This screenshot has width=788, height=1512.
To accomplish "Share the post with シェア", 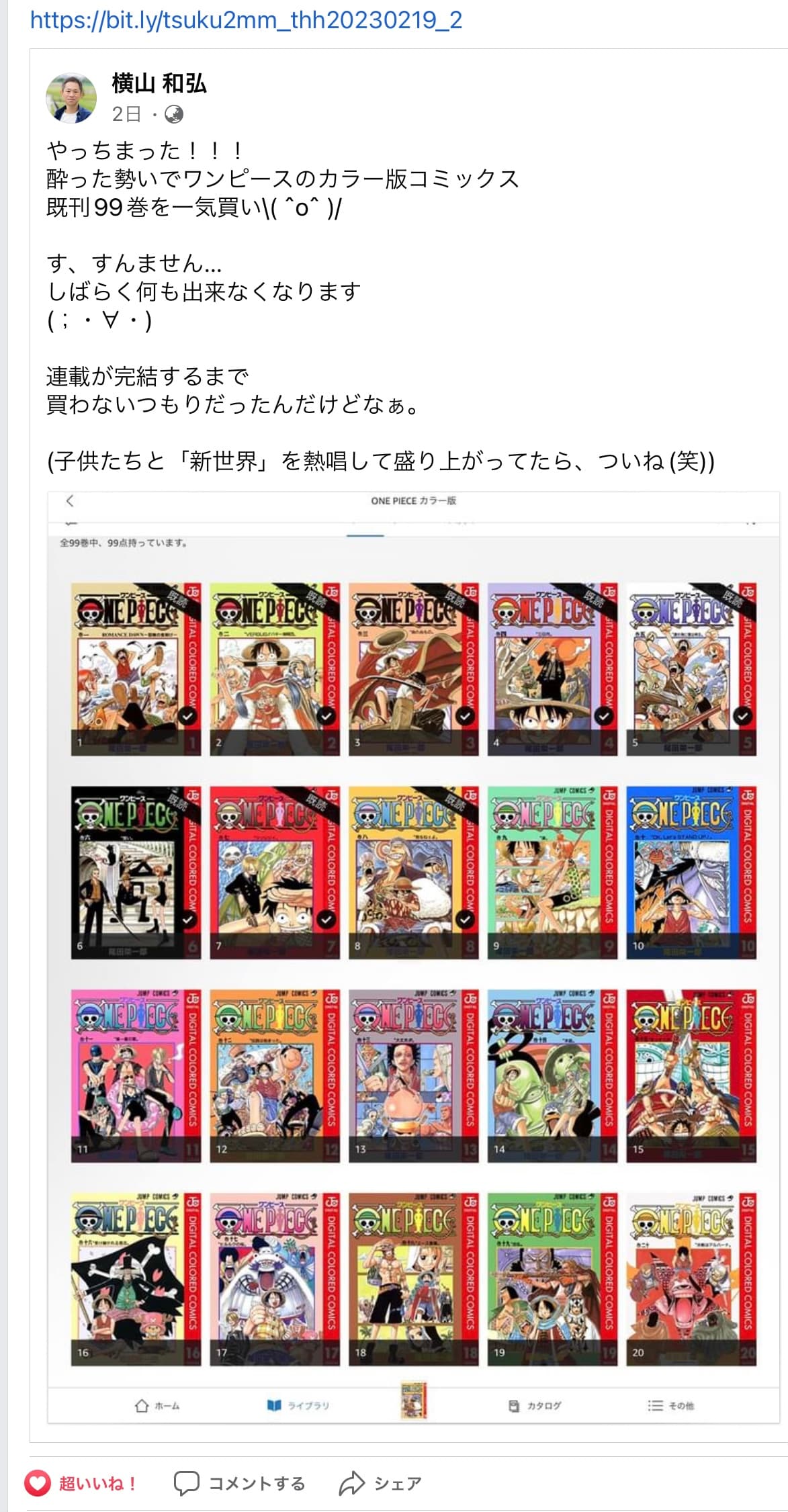I will click(x=380, y=1483).
